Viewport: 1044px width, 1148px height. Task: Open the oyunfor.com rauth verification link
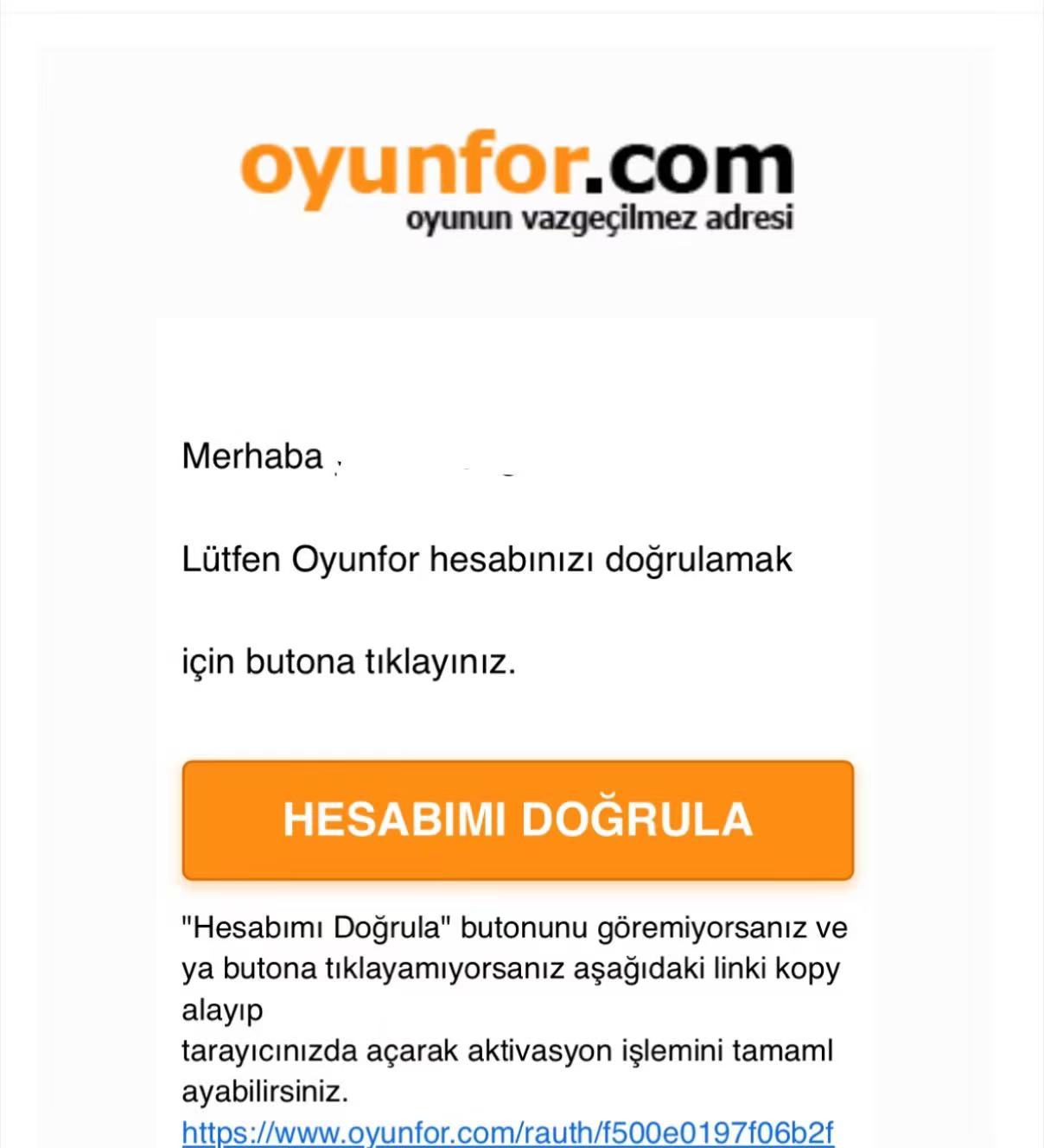(507, 1132)
